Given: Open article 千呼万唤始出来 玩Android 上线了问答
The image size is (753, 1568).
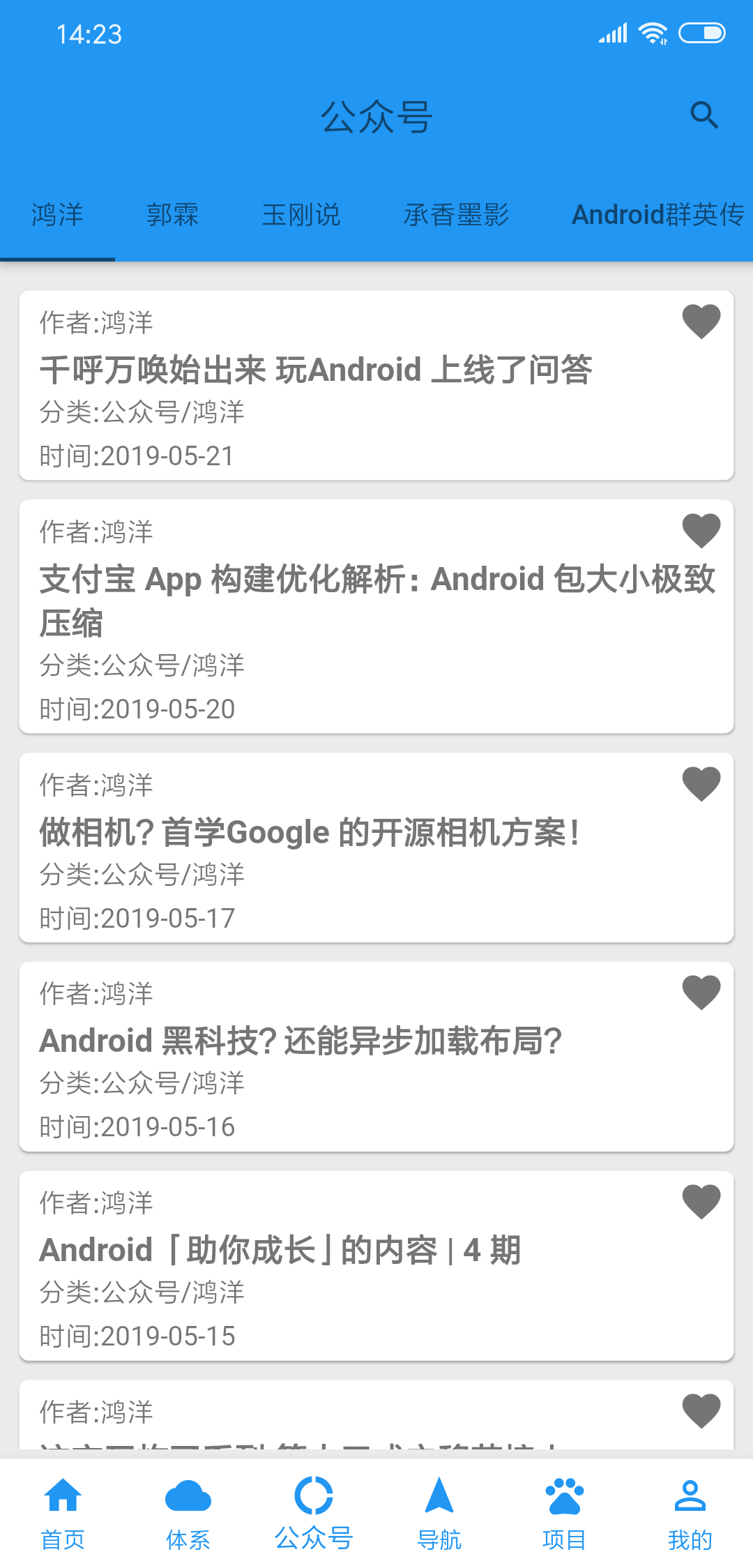Looking at the screenshot, I should (315, 370).
